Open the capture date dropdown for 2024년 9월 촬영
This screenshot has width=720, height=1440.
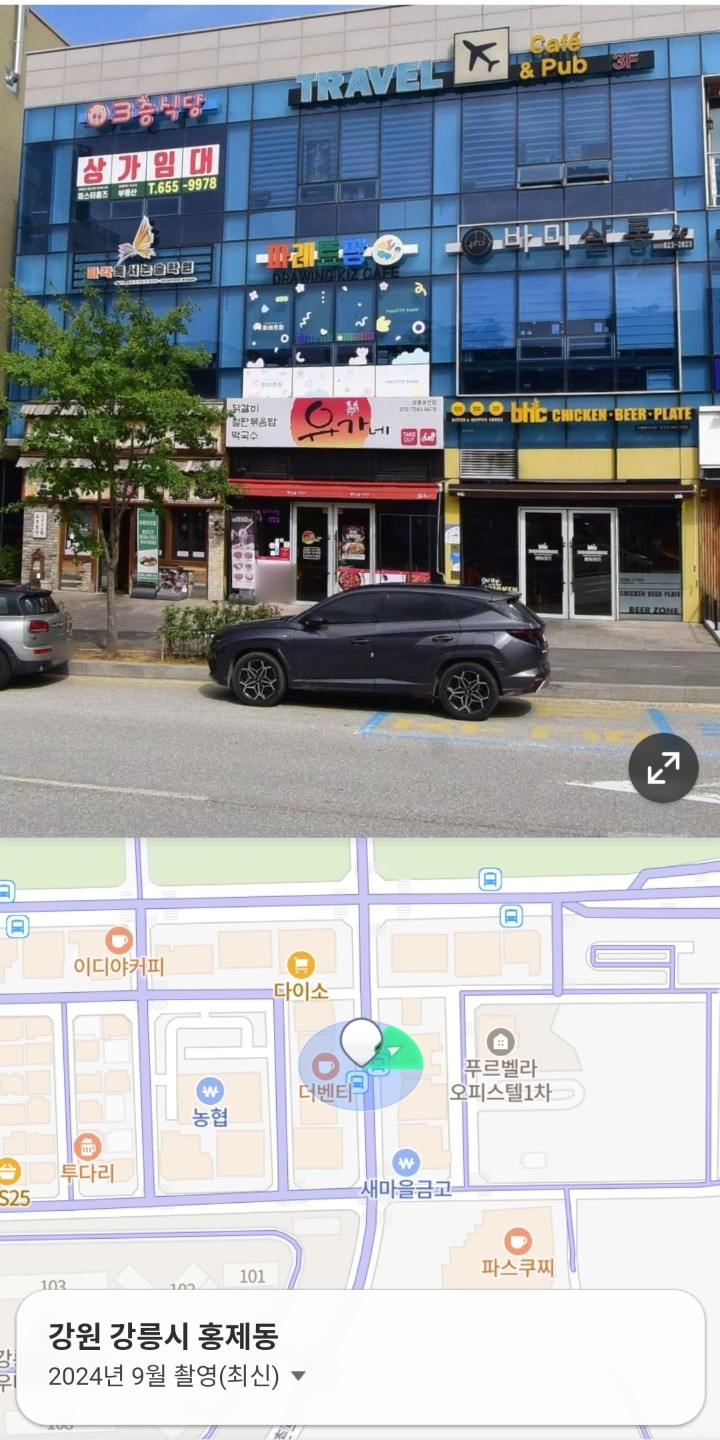click(297, 1376)
